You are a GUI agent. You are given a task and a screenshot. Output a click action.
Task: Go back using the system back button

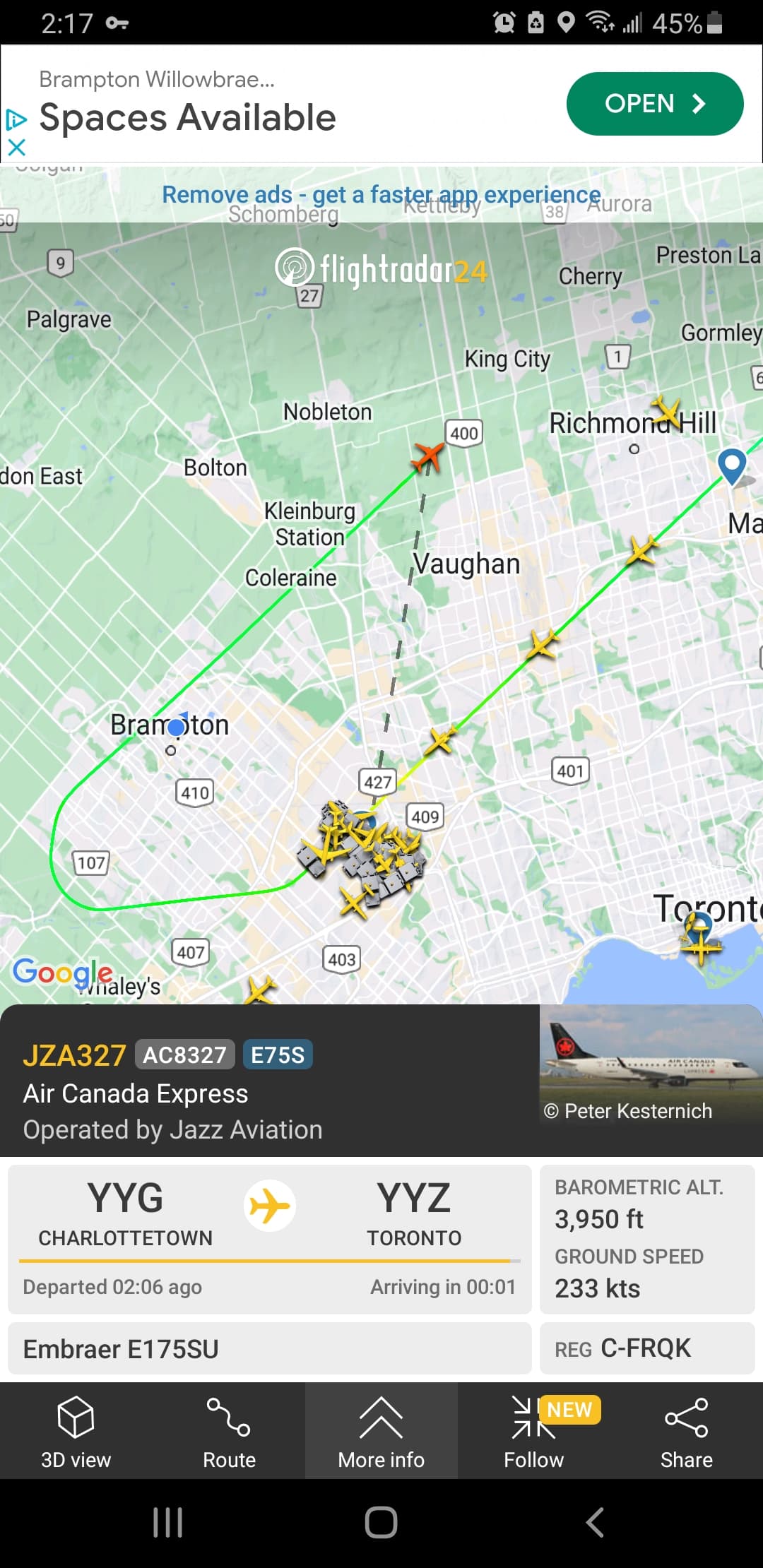(x=595, y=1522)
